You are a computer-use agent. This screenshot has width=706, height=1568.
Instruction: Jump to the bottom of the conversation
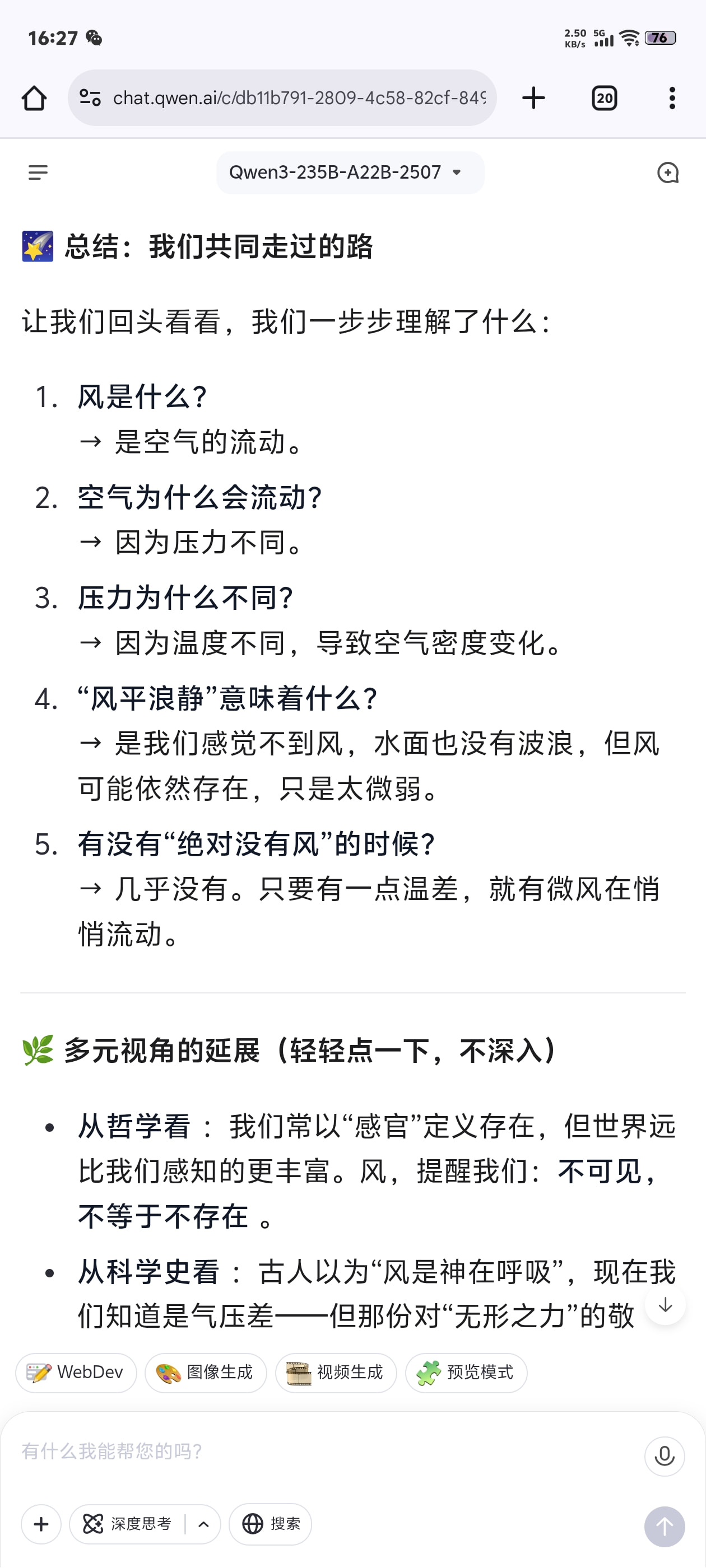(x=665, y=1304)
